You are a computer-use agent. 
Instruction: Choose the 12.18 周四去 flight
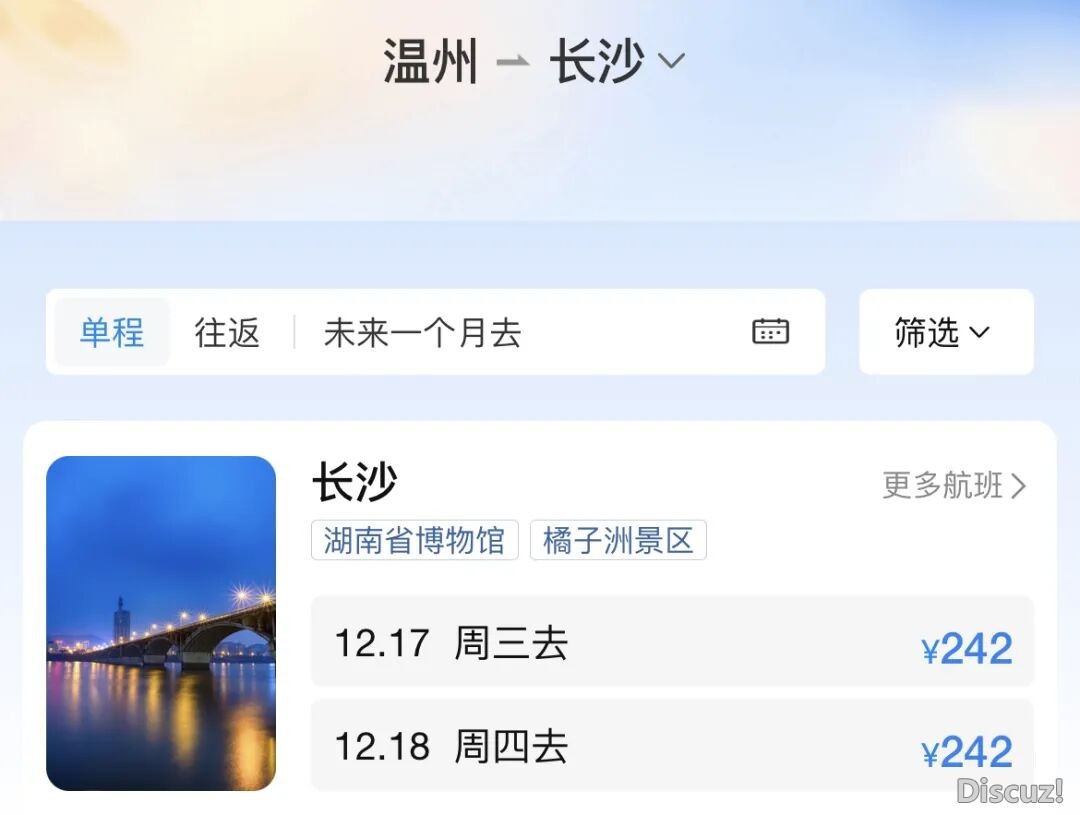pos(672,746)
